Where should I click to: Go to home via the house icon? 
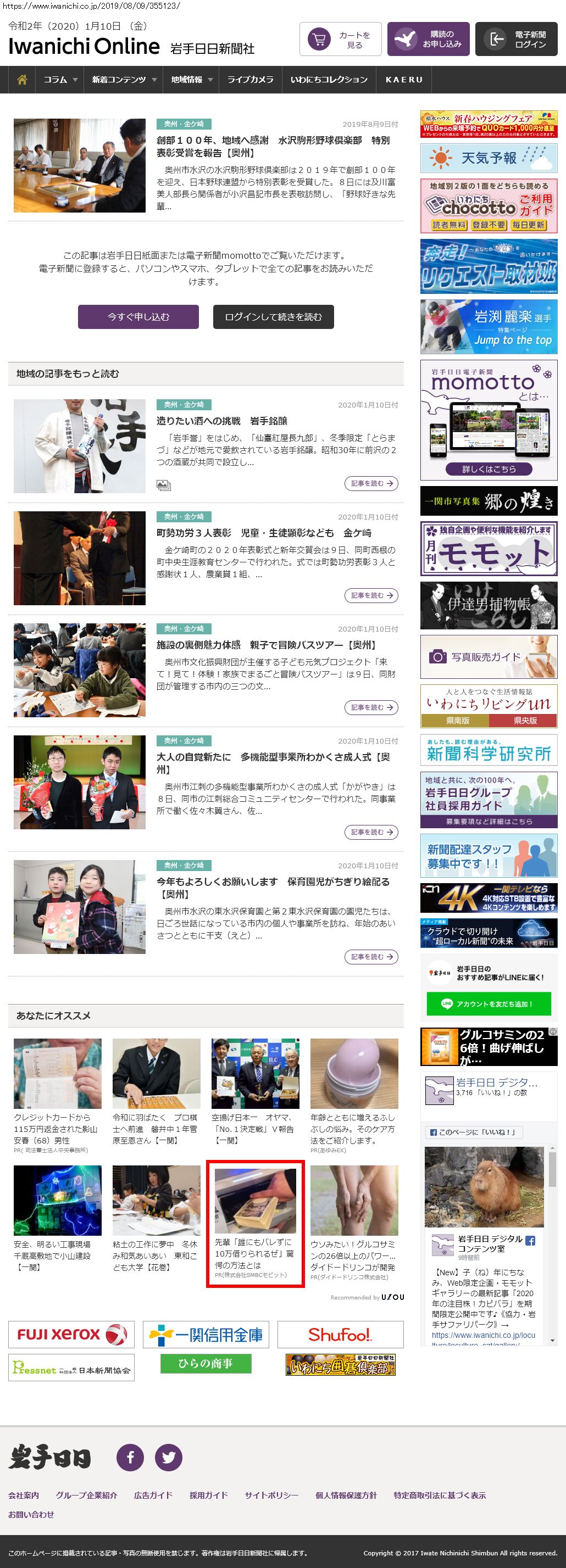(22, 80)
